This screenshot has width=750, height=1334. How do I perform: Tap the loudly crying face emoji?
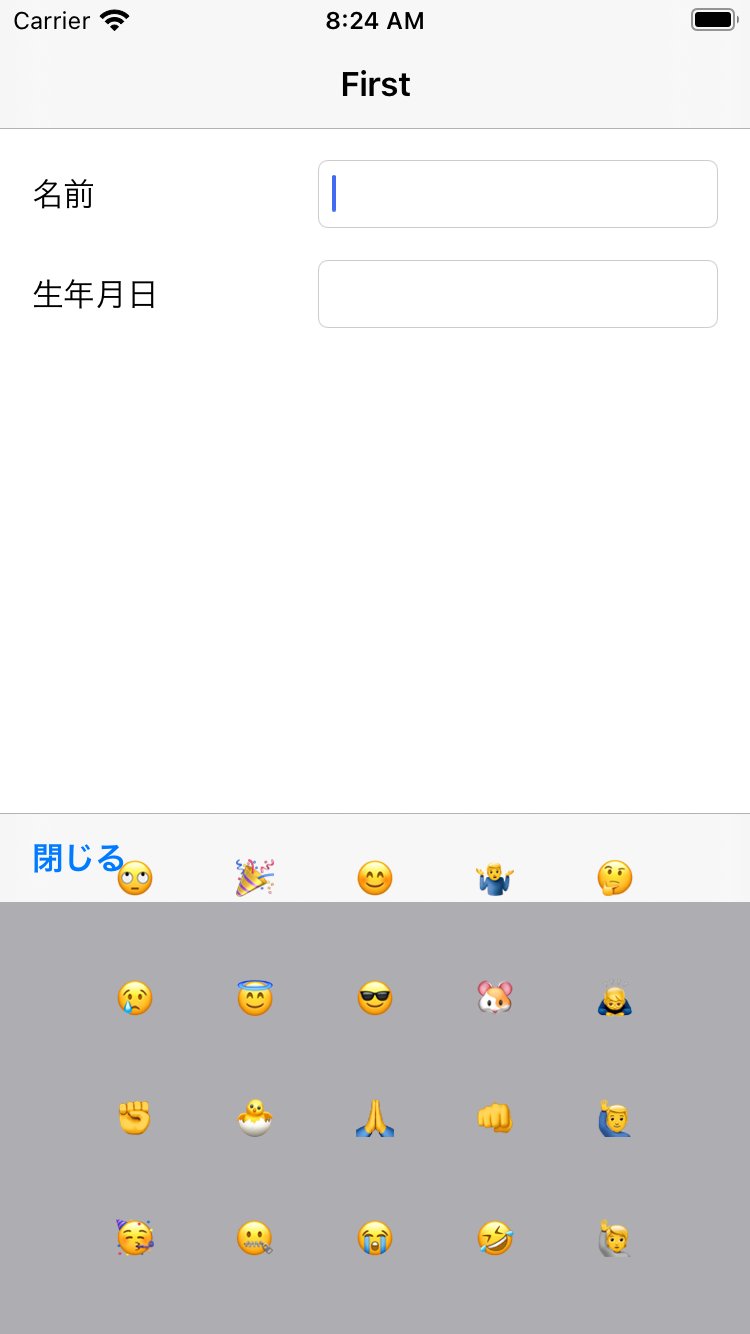(x=375, y=1240)
